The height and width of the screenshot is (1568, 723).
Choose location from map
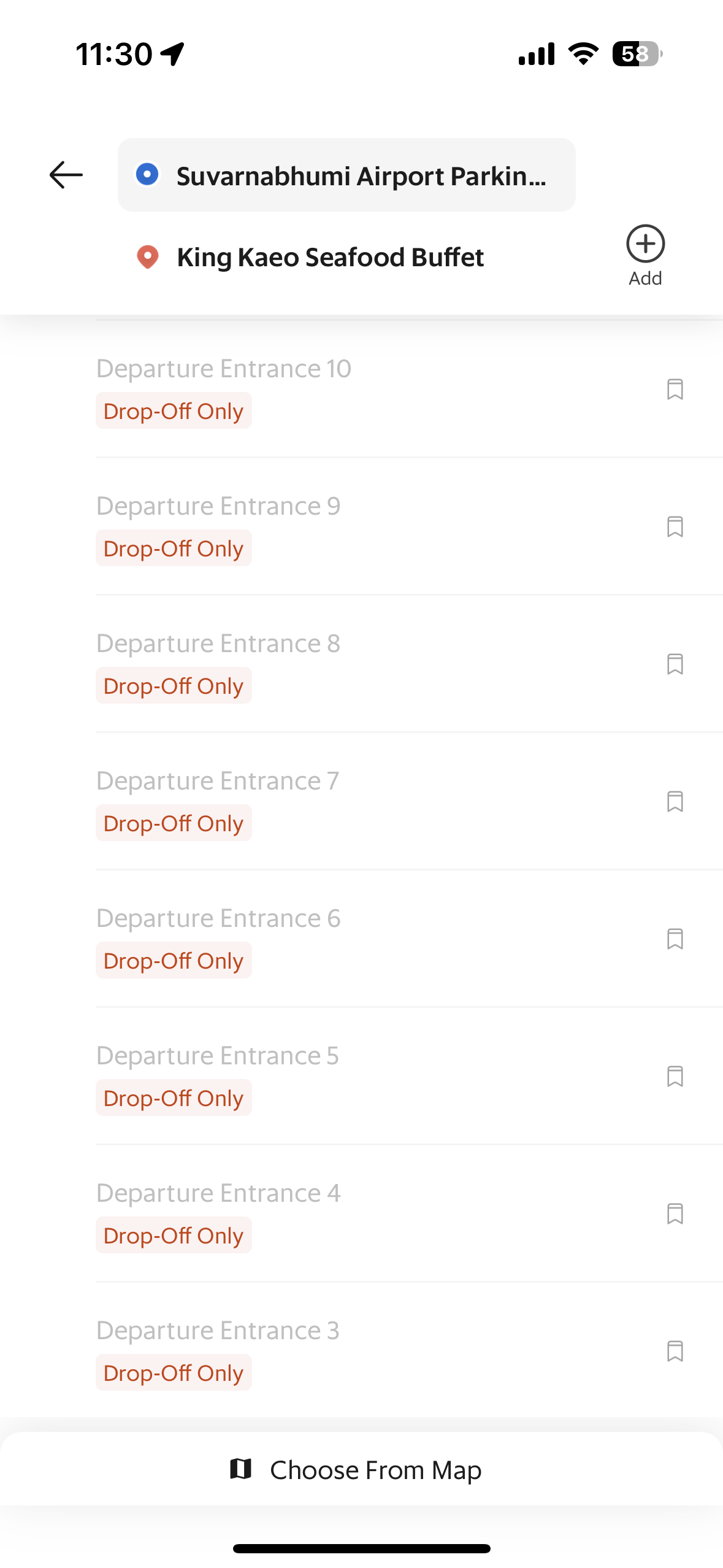(361, 1469)
